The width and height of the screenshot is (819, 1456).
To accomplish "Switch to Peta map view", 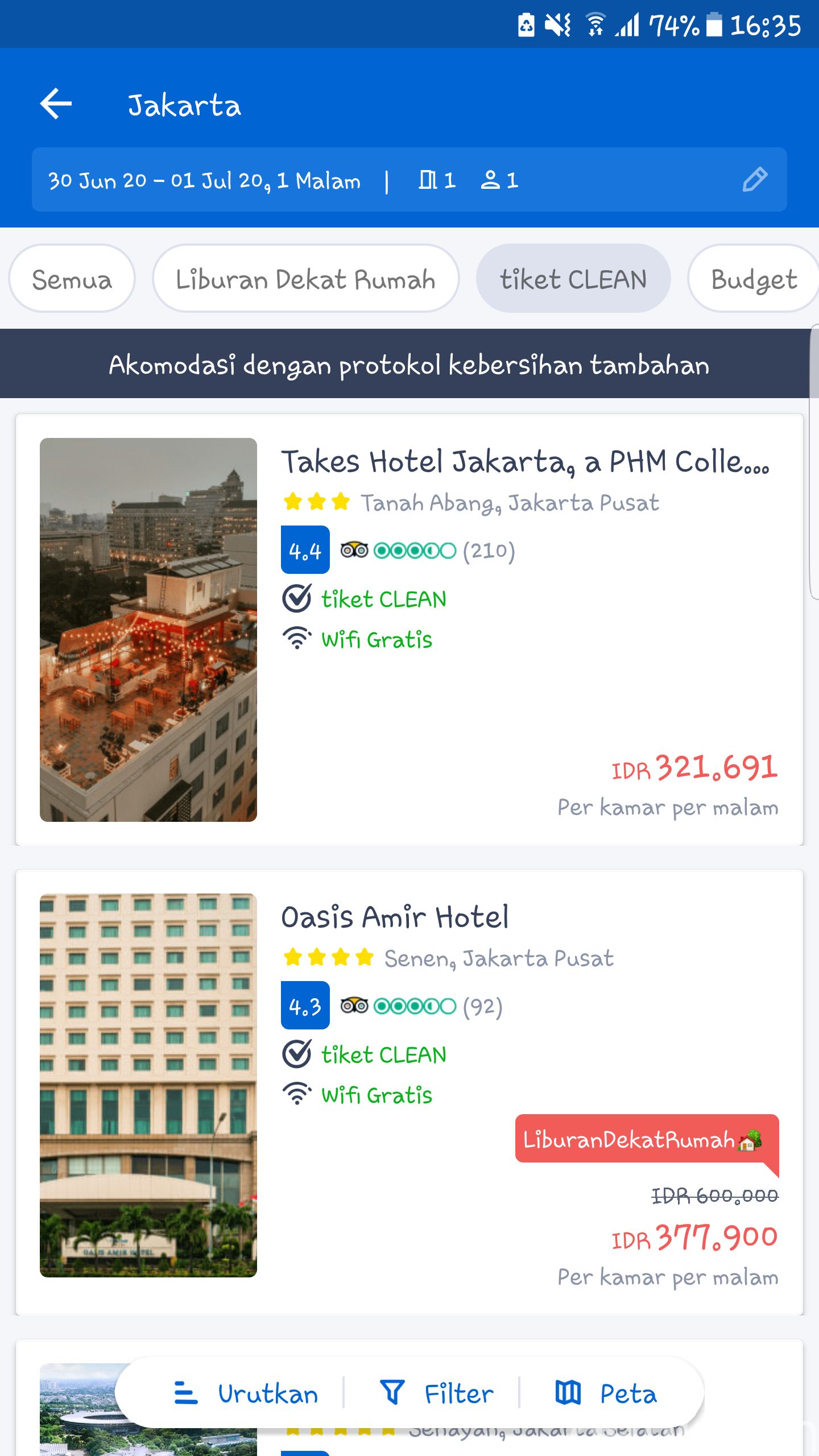I will pyautogui.click(x=606, y=1393).
